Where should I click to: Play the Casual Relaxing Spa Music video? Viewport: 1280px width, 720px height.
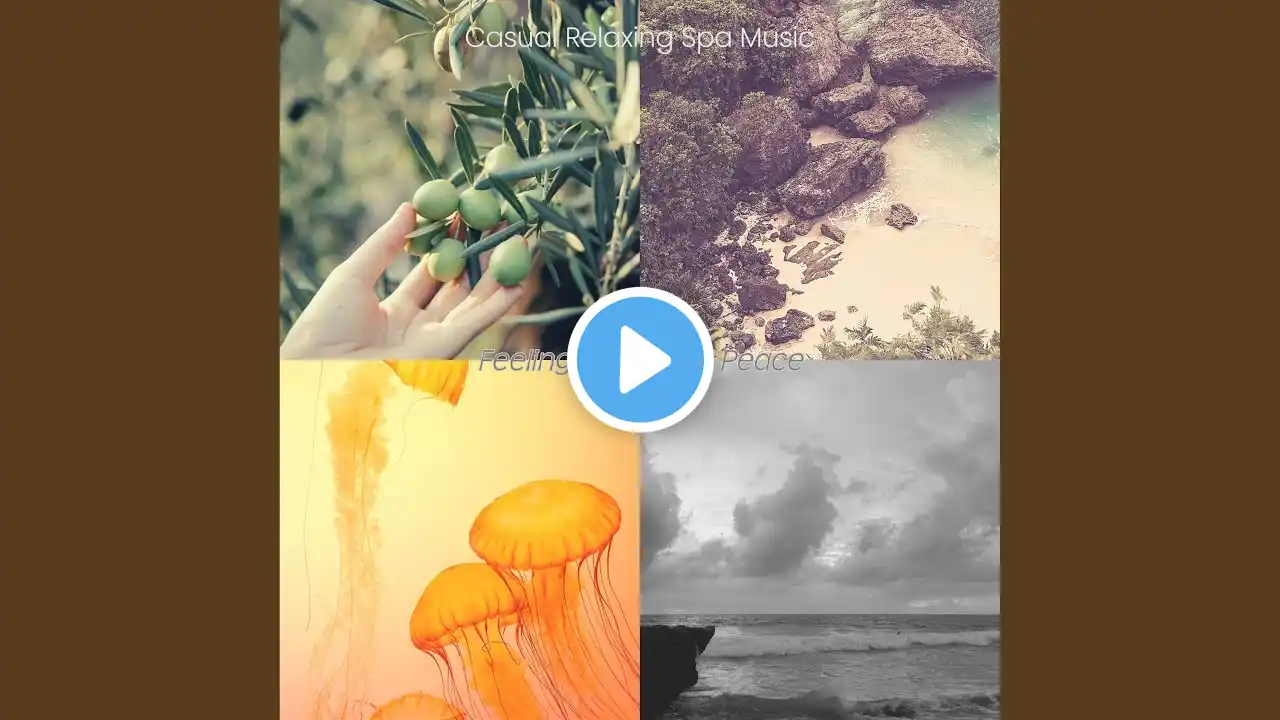[640, 360]
